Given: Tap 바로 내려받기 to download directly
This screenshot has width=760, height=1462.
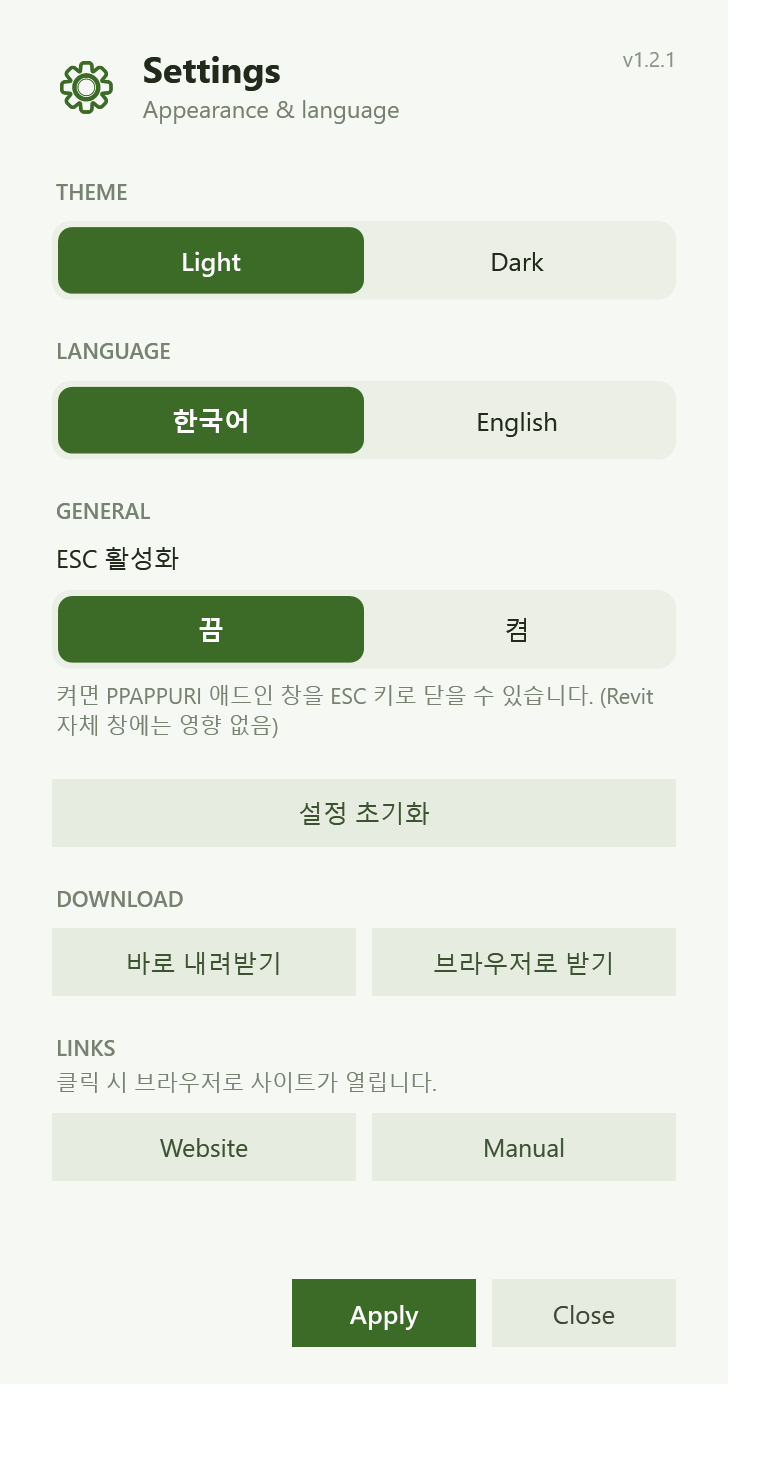Looking at the screenshot, I should click(204, 962).
